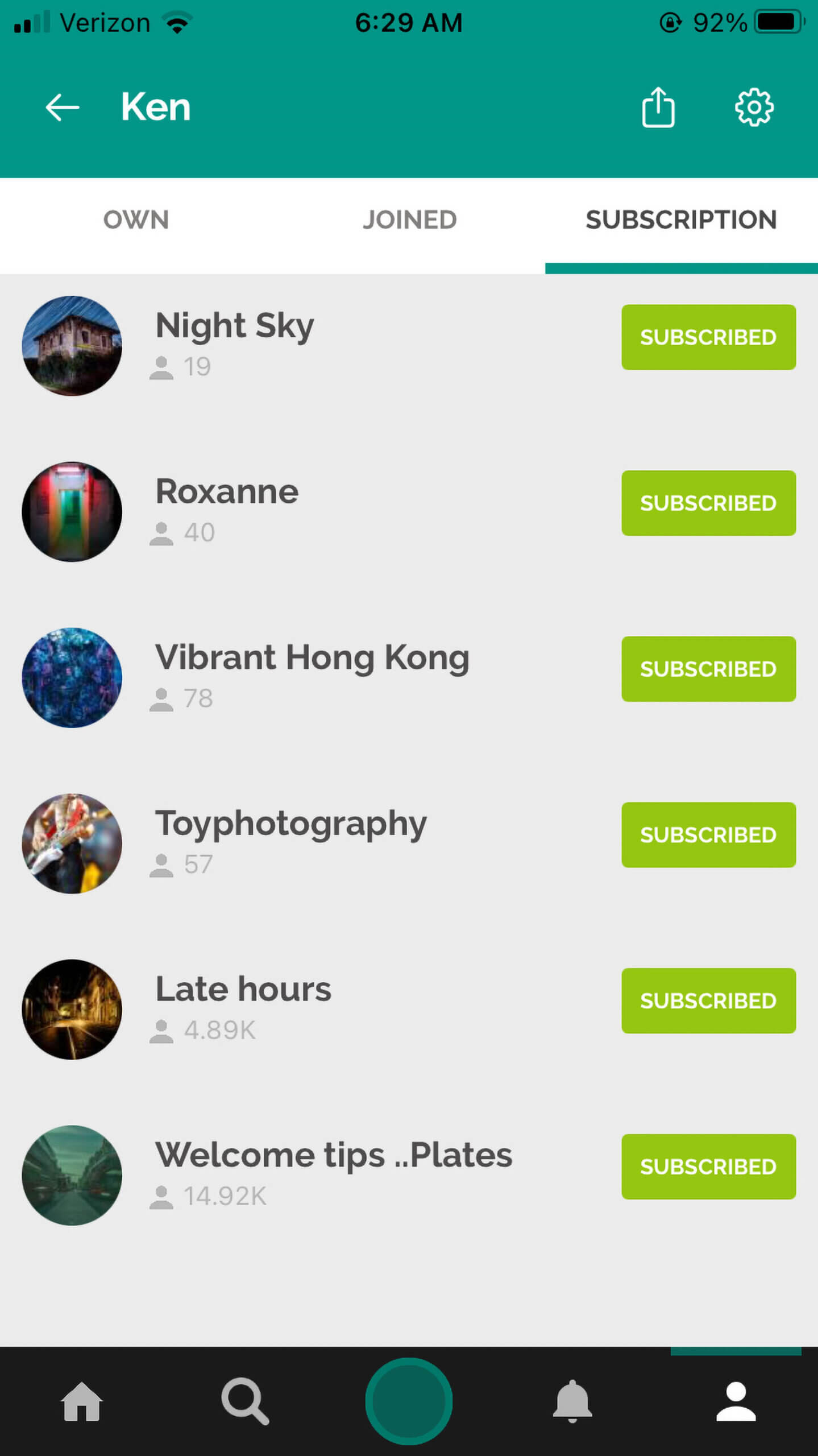Go to the home feed

point(82,1401)
